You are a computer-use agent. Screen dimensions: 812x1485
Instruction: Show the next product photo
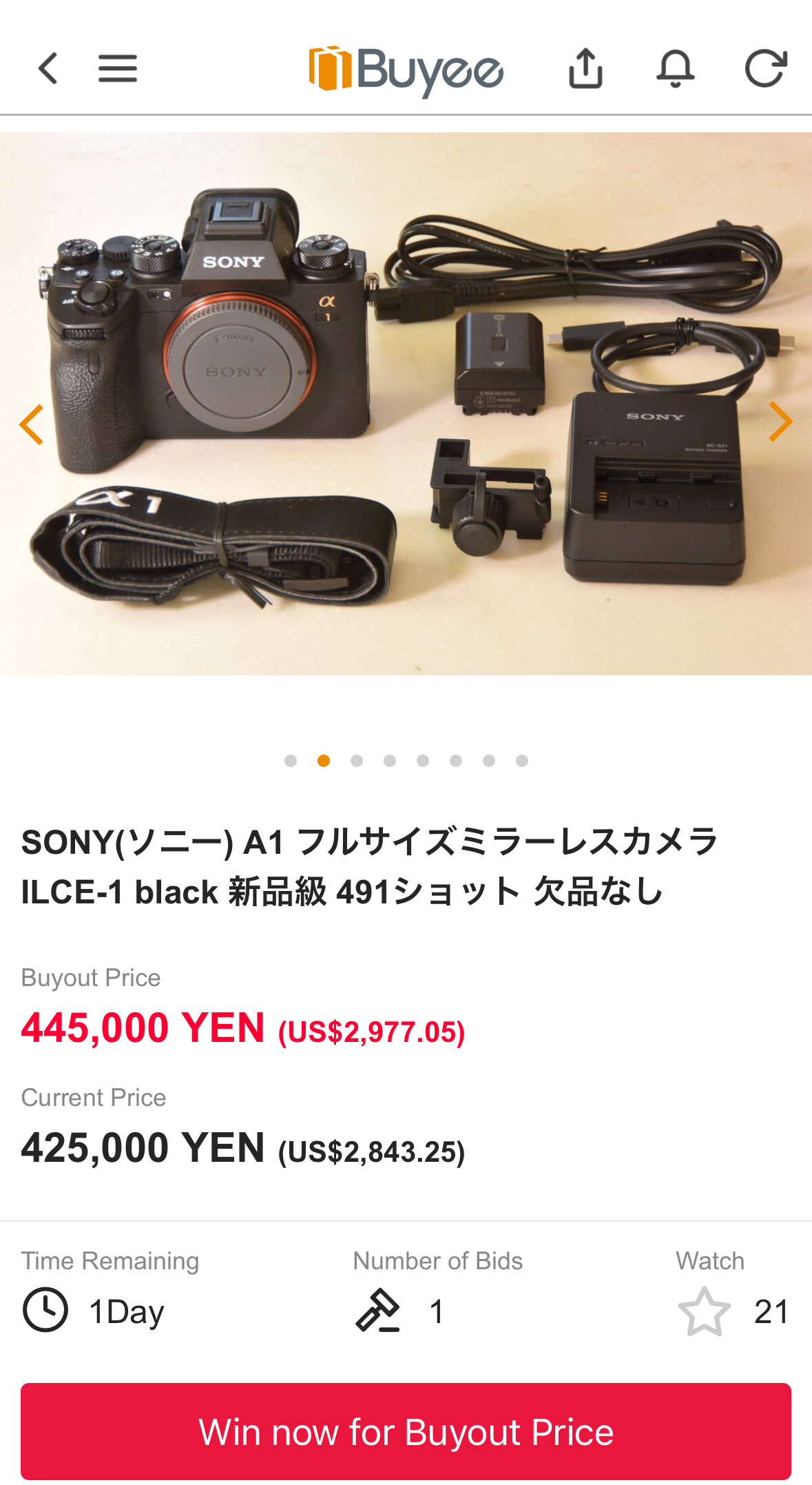coord(780,422)
